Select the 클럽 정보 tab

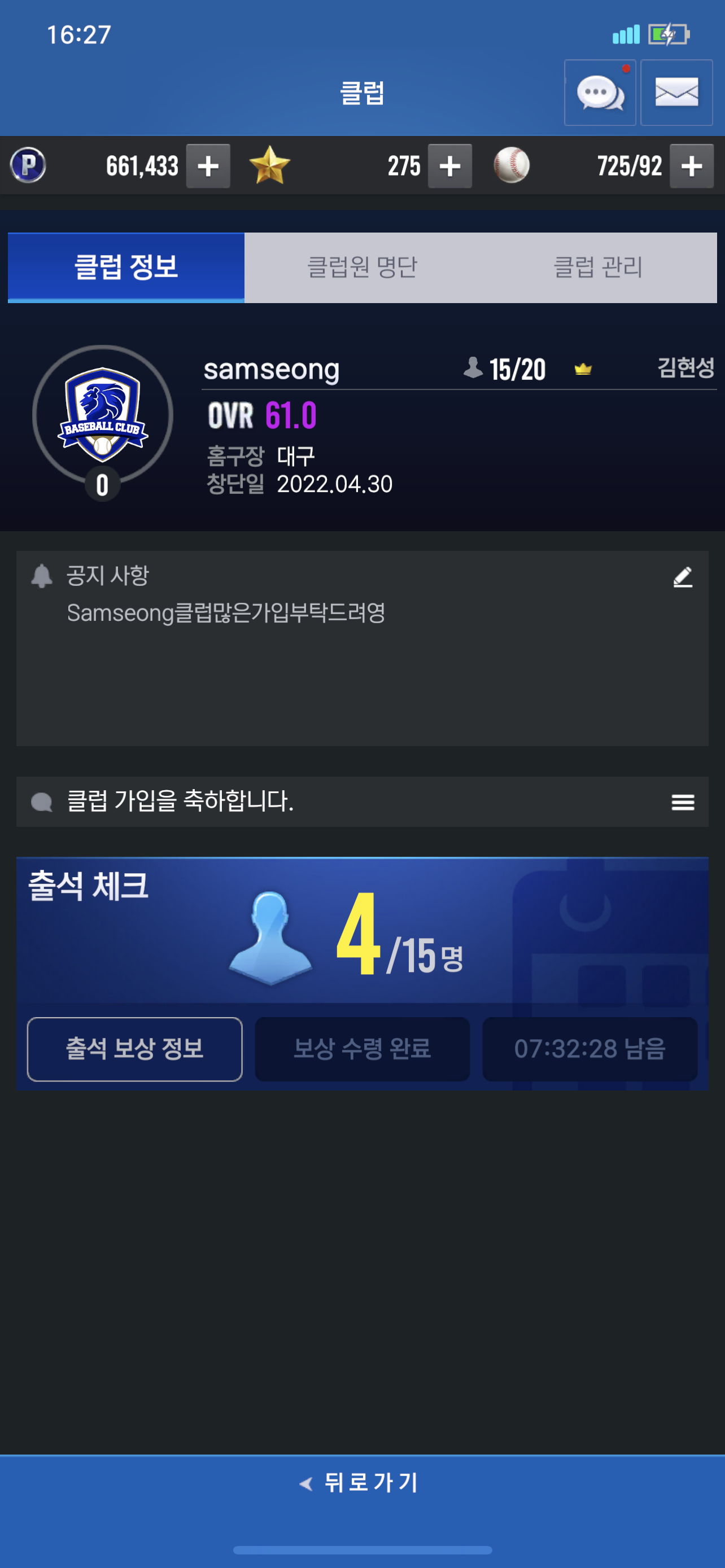(x=126, y=267)
